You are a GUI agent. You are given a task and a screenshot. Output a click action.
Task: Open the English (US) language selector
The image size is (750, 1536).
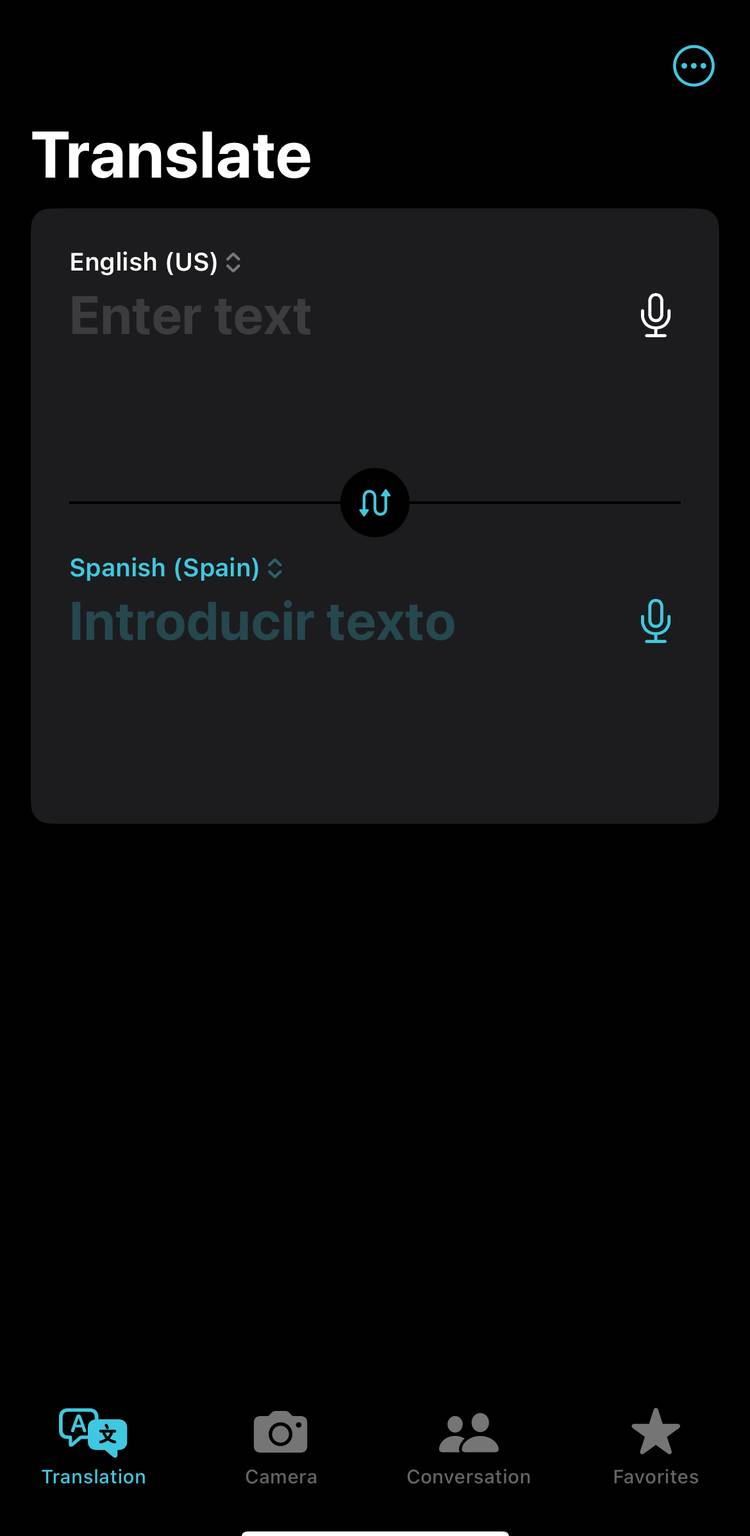145,262
